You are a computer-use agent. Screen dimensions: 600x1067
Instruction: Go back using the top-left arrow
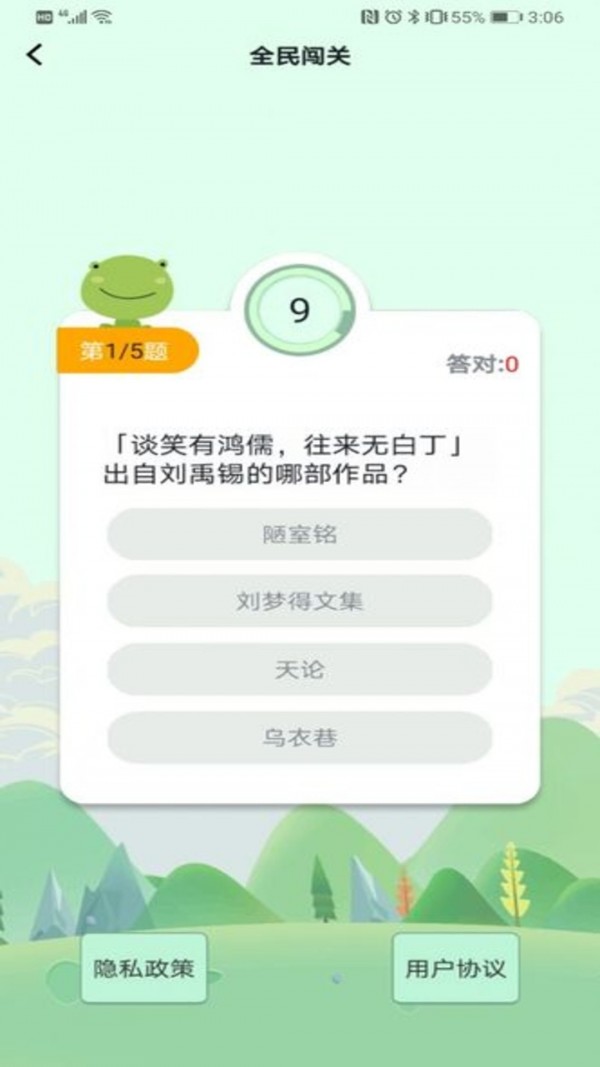[35, 55]
